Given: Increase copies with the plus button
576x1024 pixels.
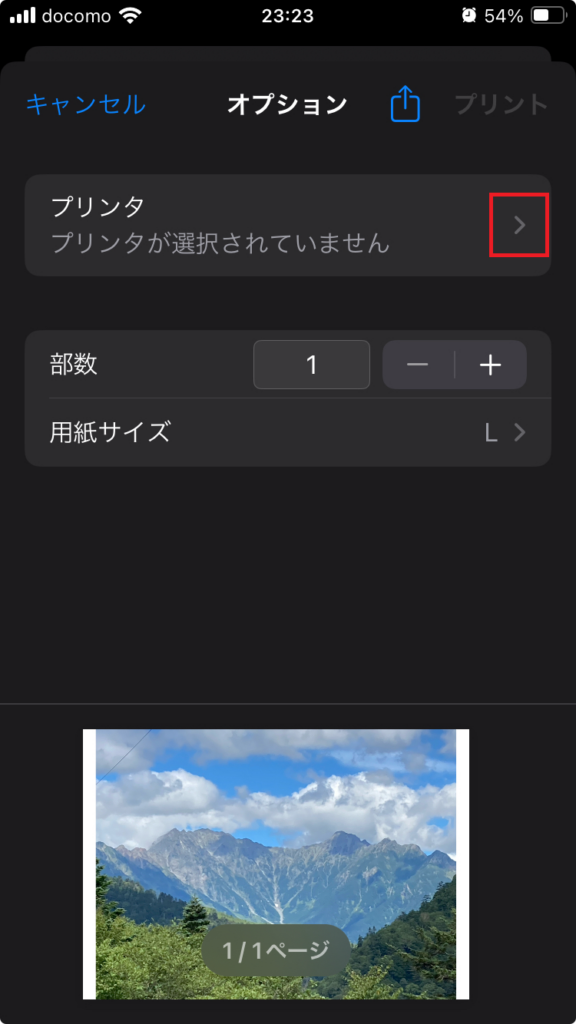Looking at the screenshot, I should (x=490, y=365).
